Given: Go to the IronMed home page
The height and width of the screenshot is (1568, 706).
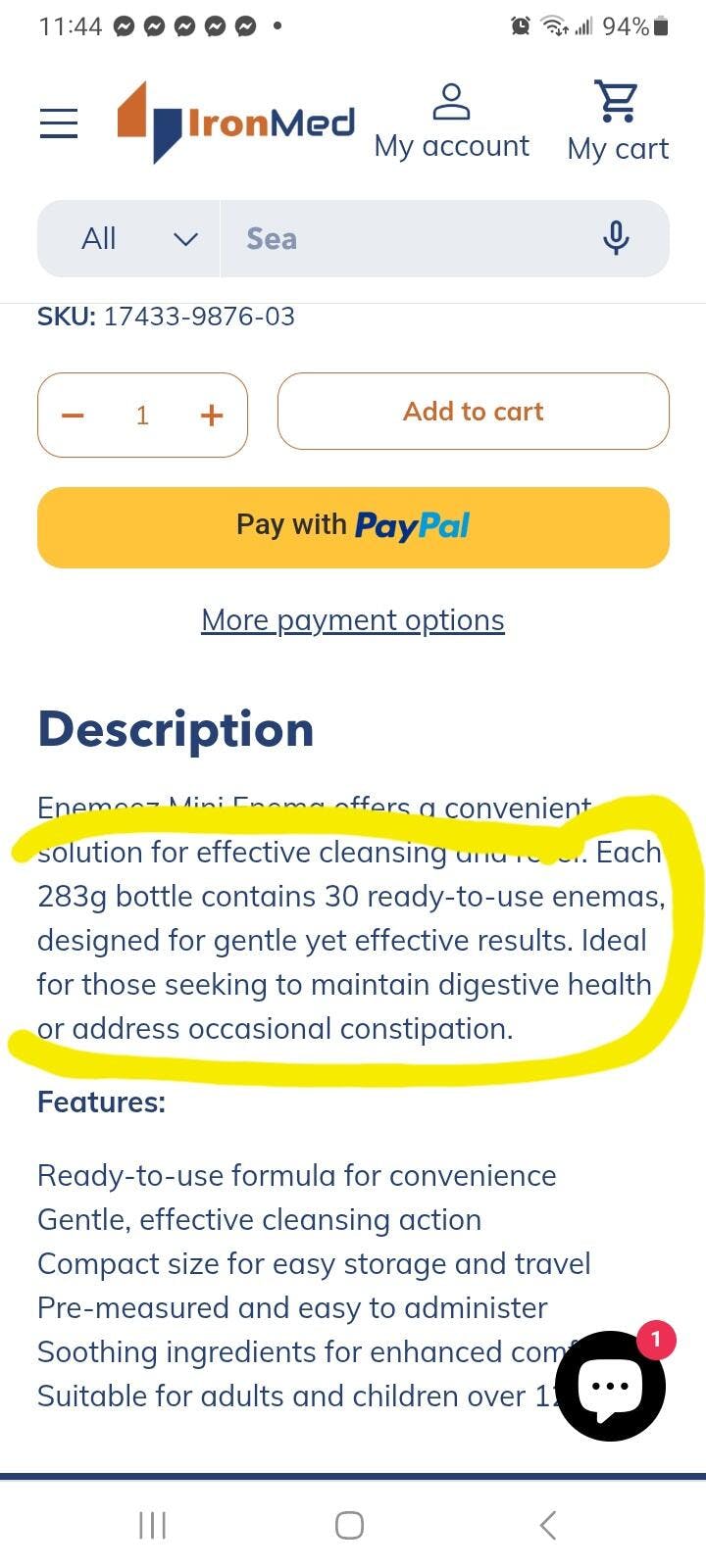Looking at the screenshot, I should tap(235, 122).
